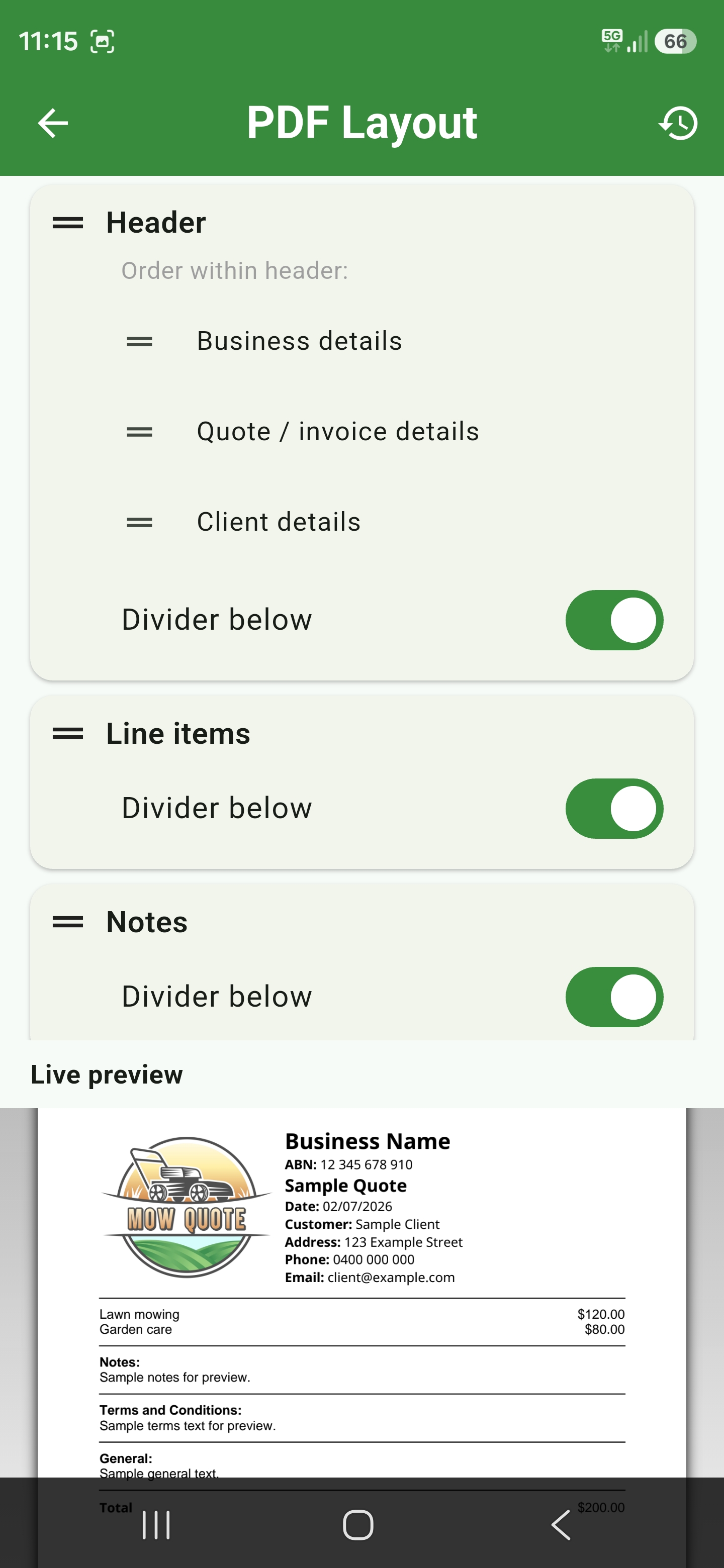
Task: Disable Divider below for Line items
Action: pyautogui.click(x=614, y=808)
